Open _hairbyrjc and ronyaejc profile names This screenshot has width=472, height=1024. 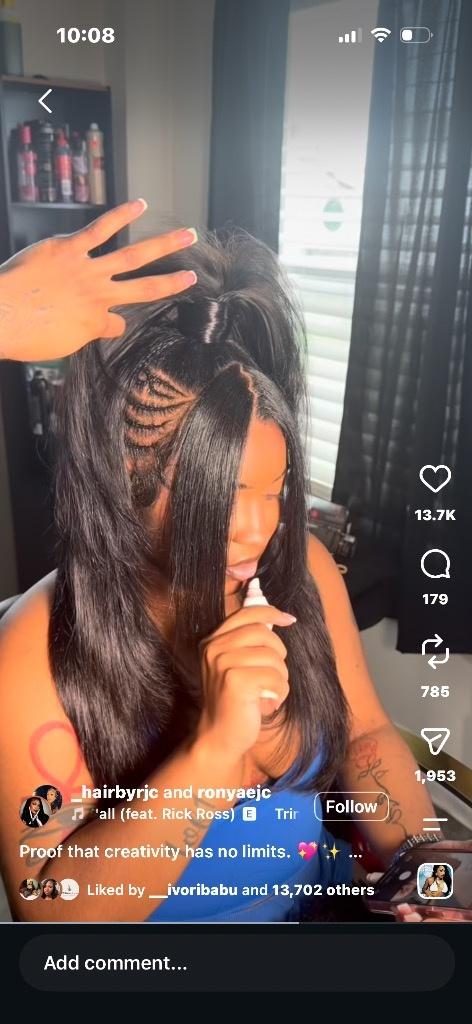tap(170, 793)
